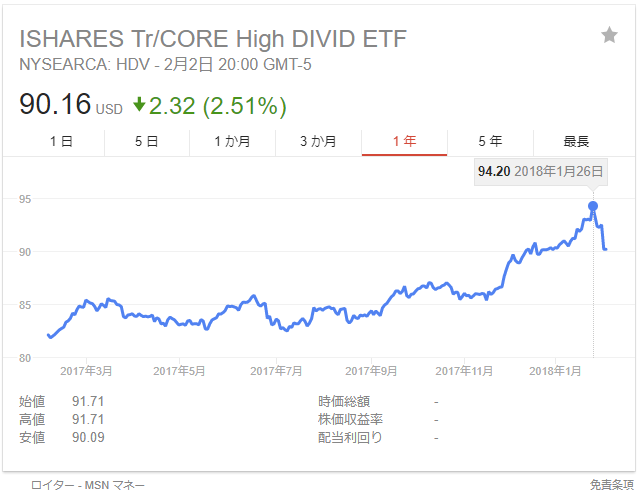Screen dimensions: 644x495
Task: Star HDV to add to watchlist
Action: pyautogui.click(x=609, y=36)
